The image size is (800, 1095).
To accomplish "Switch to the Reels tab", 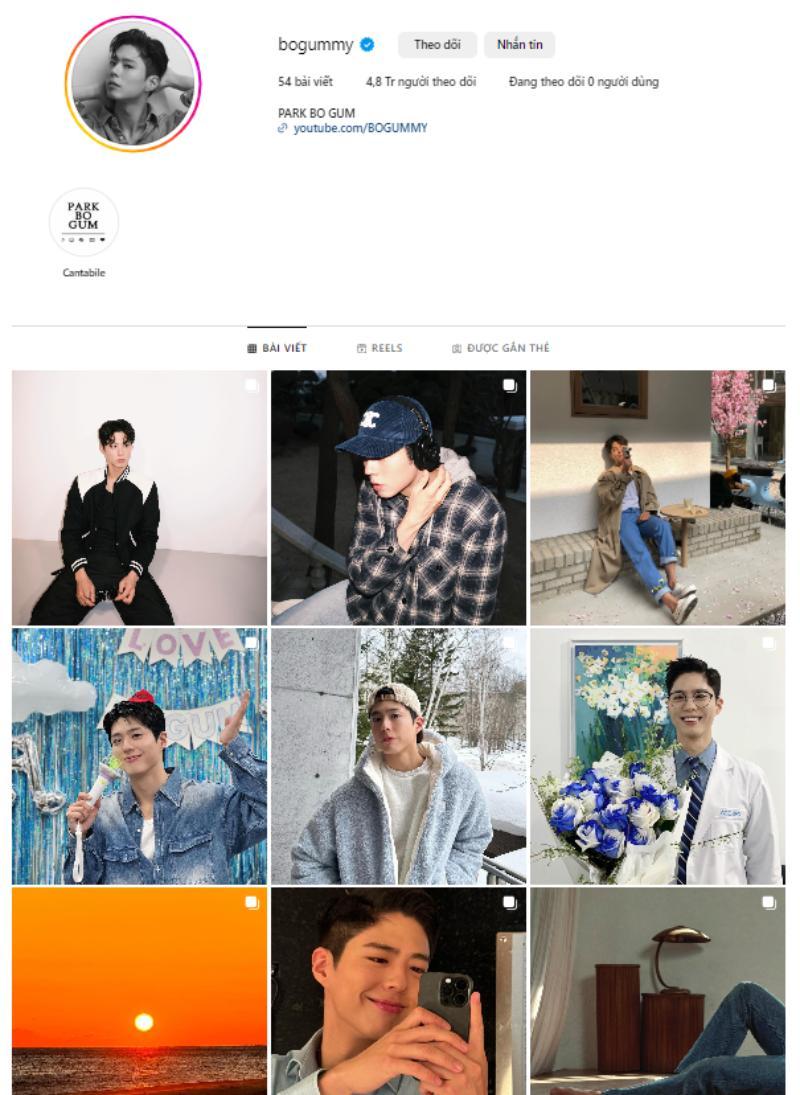I will (380, 348).
